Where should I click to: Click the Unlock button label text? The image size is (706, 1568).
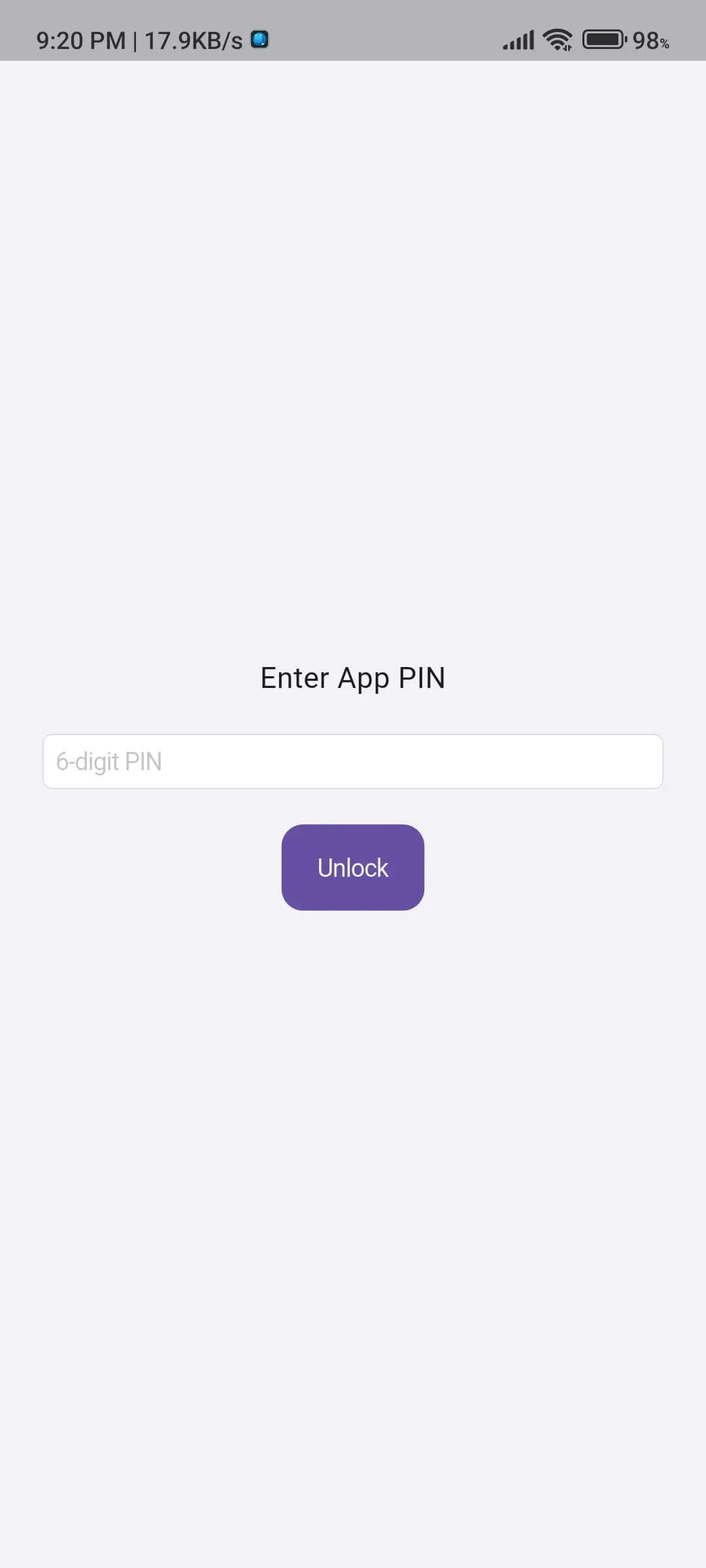click(x=352, y=867)
